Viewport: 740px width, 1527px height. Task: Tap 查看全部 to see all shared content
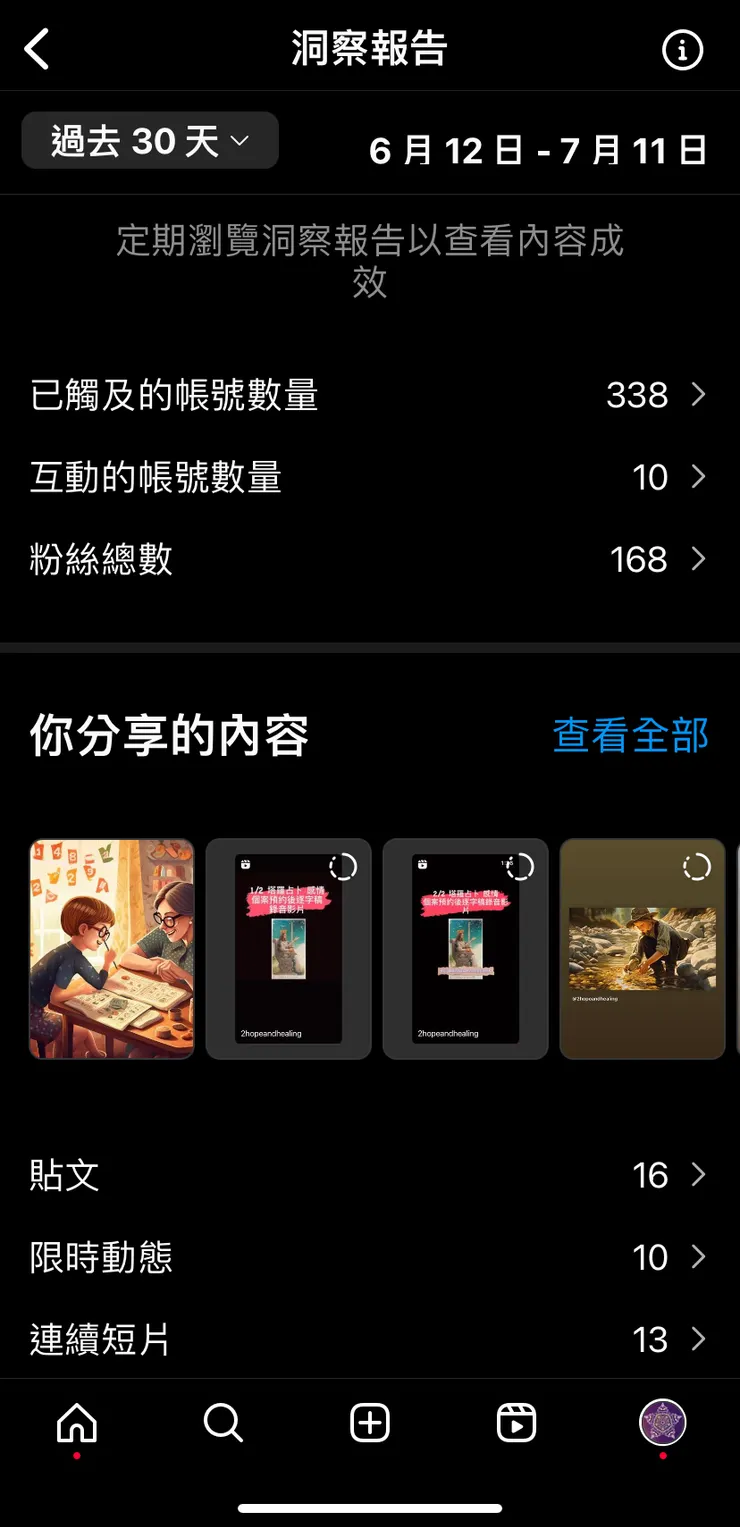[629, 736]
